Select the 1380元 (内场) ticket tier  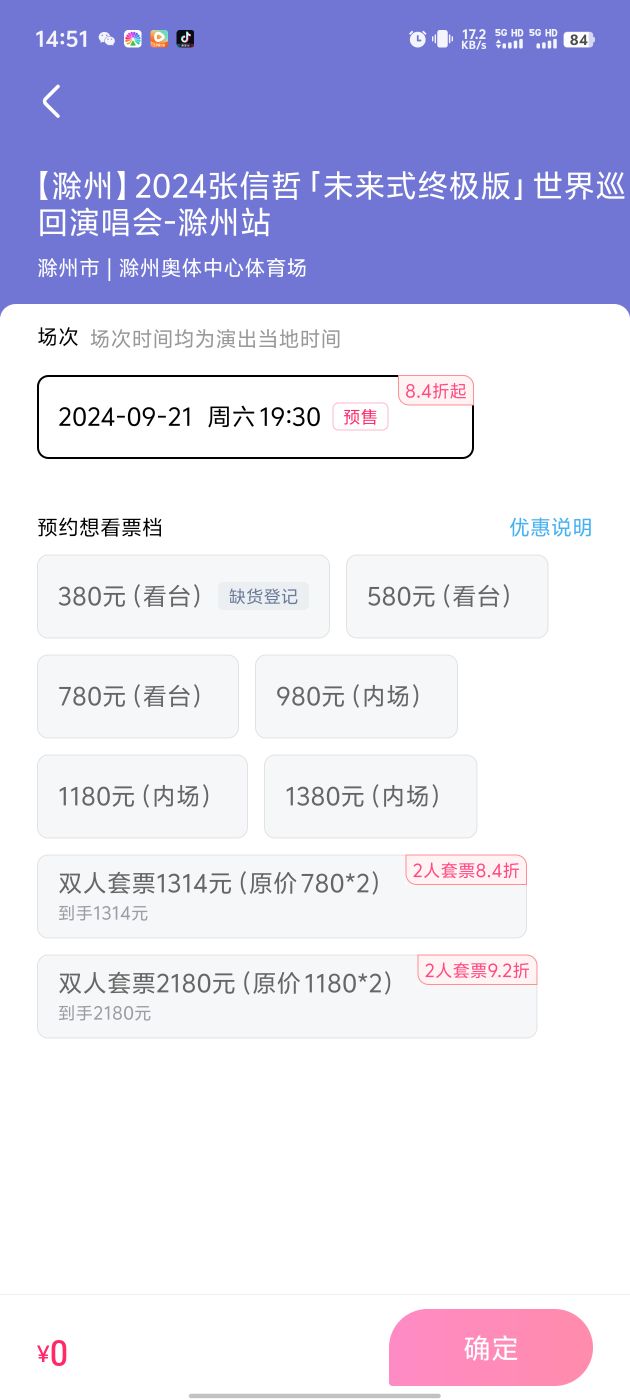click(x=370, y=797)
